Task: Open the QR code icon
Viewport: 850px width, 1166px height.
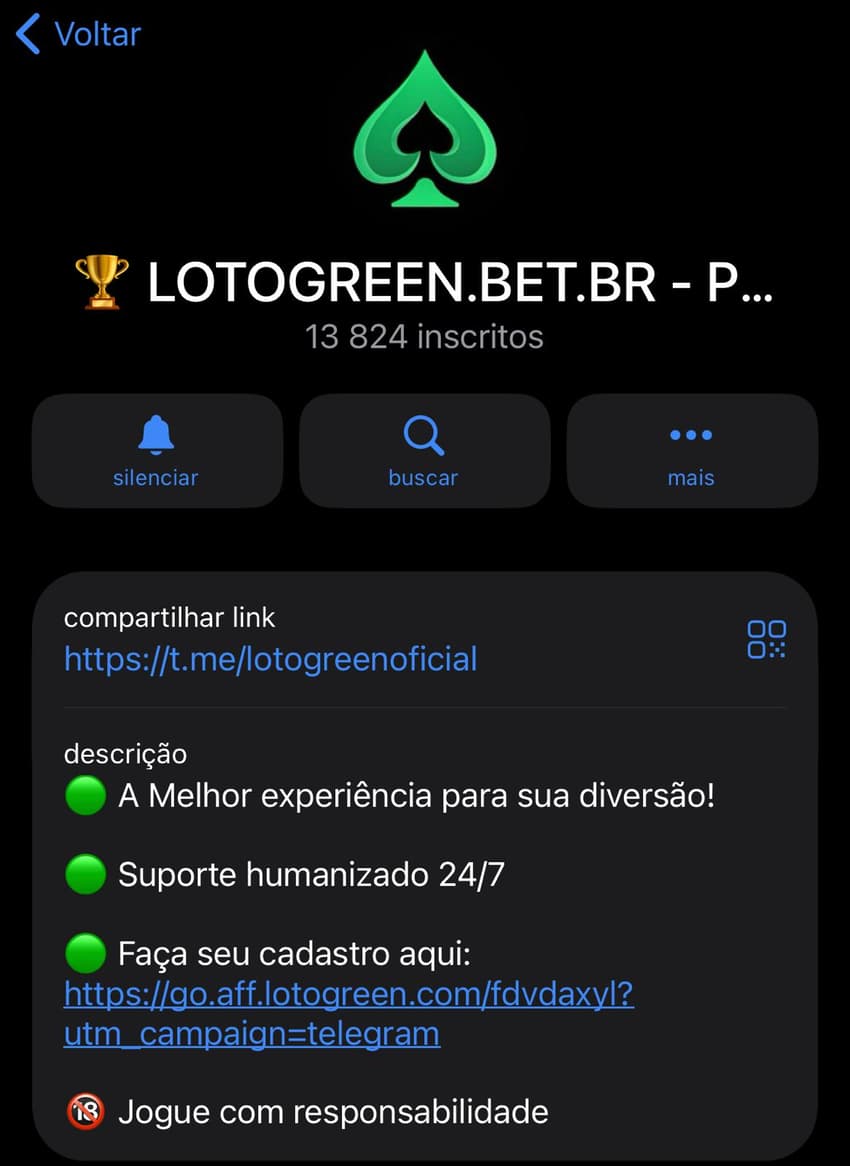Action: click(x=767, y=641)
